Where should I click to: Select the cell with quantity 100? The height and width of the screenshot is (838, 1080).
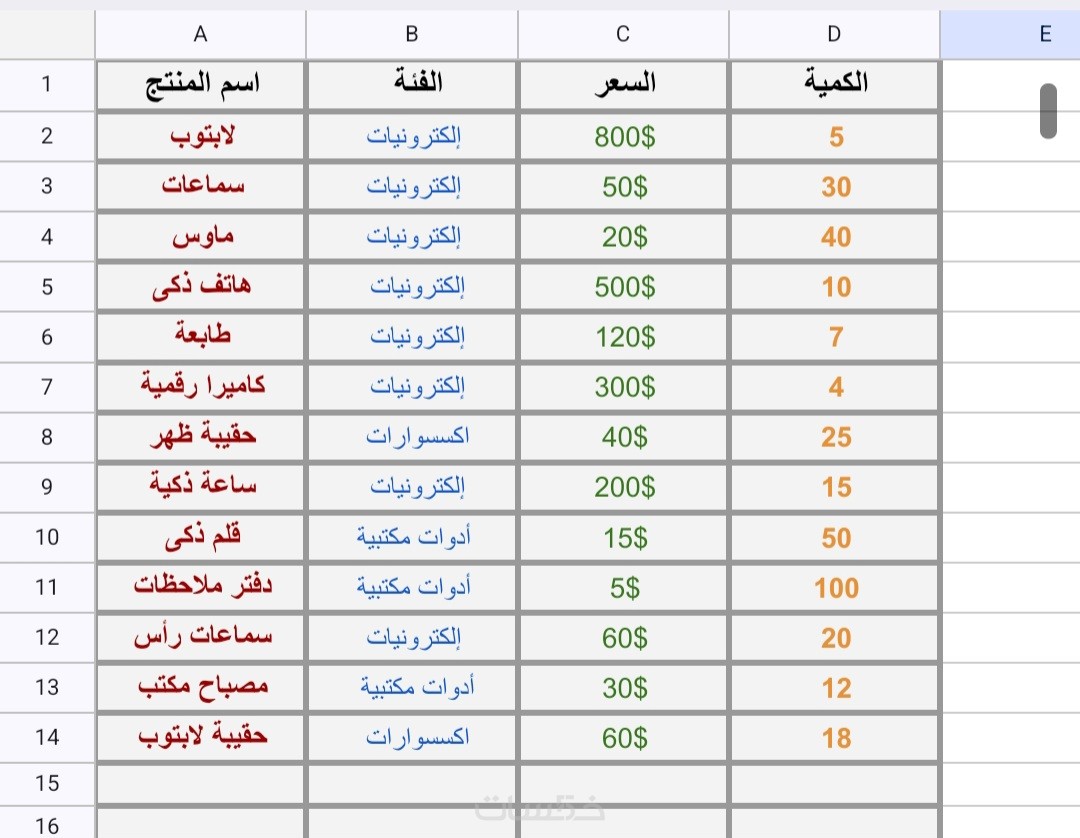click(835, 587)
